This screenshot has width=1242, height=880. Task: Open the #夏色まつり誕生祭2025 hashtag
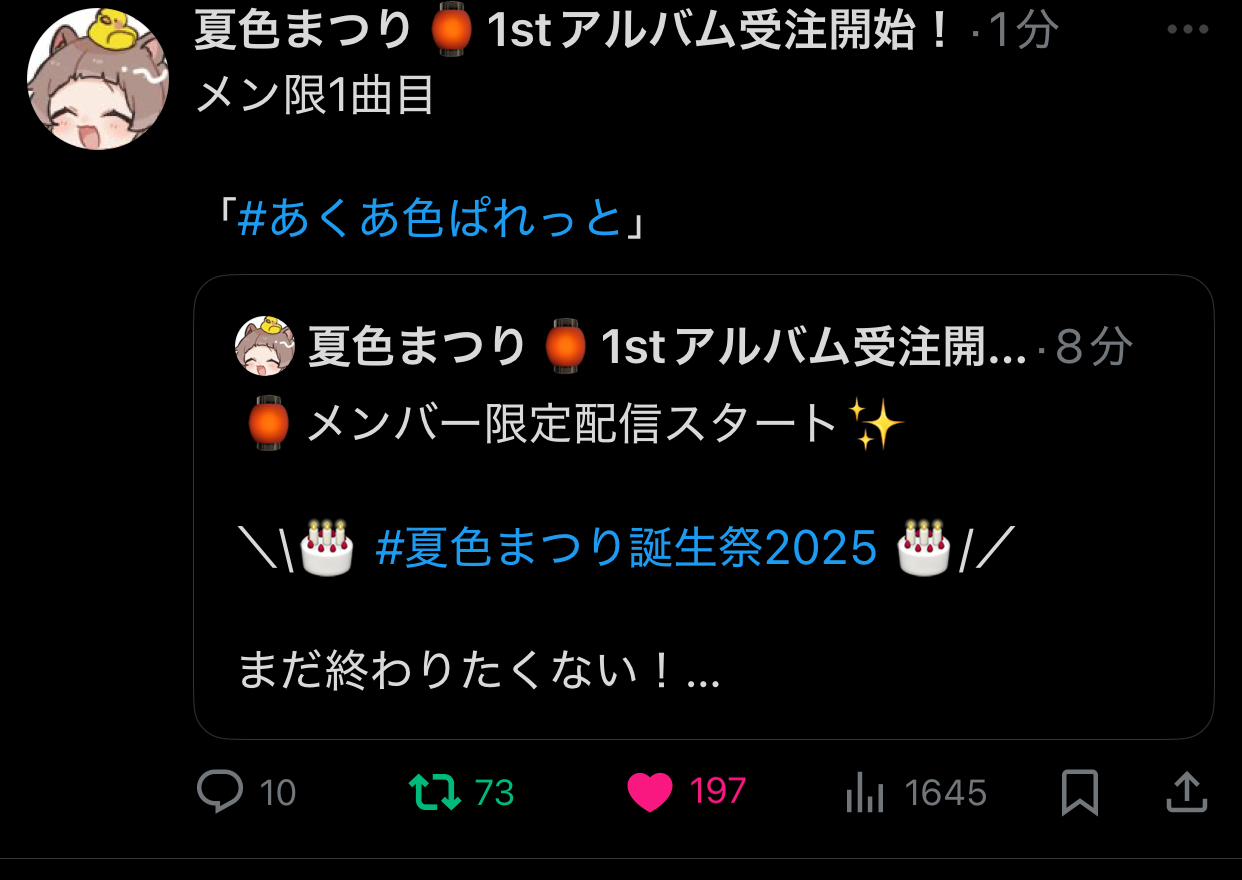tap(626, 548)
